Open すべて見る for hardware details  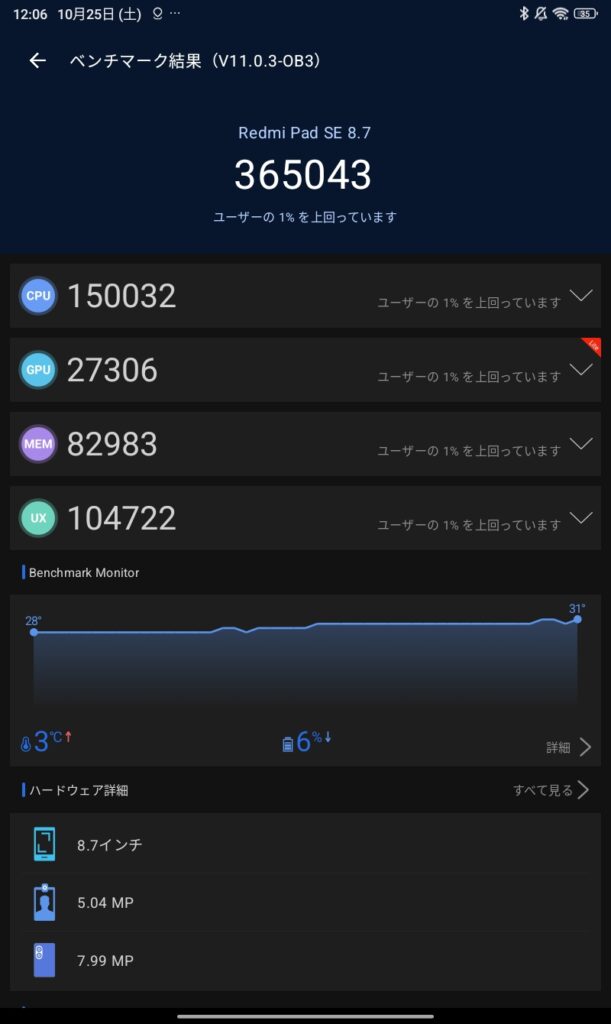pos(551,790)
